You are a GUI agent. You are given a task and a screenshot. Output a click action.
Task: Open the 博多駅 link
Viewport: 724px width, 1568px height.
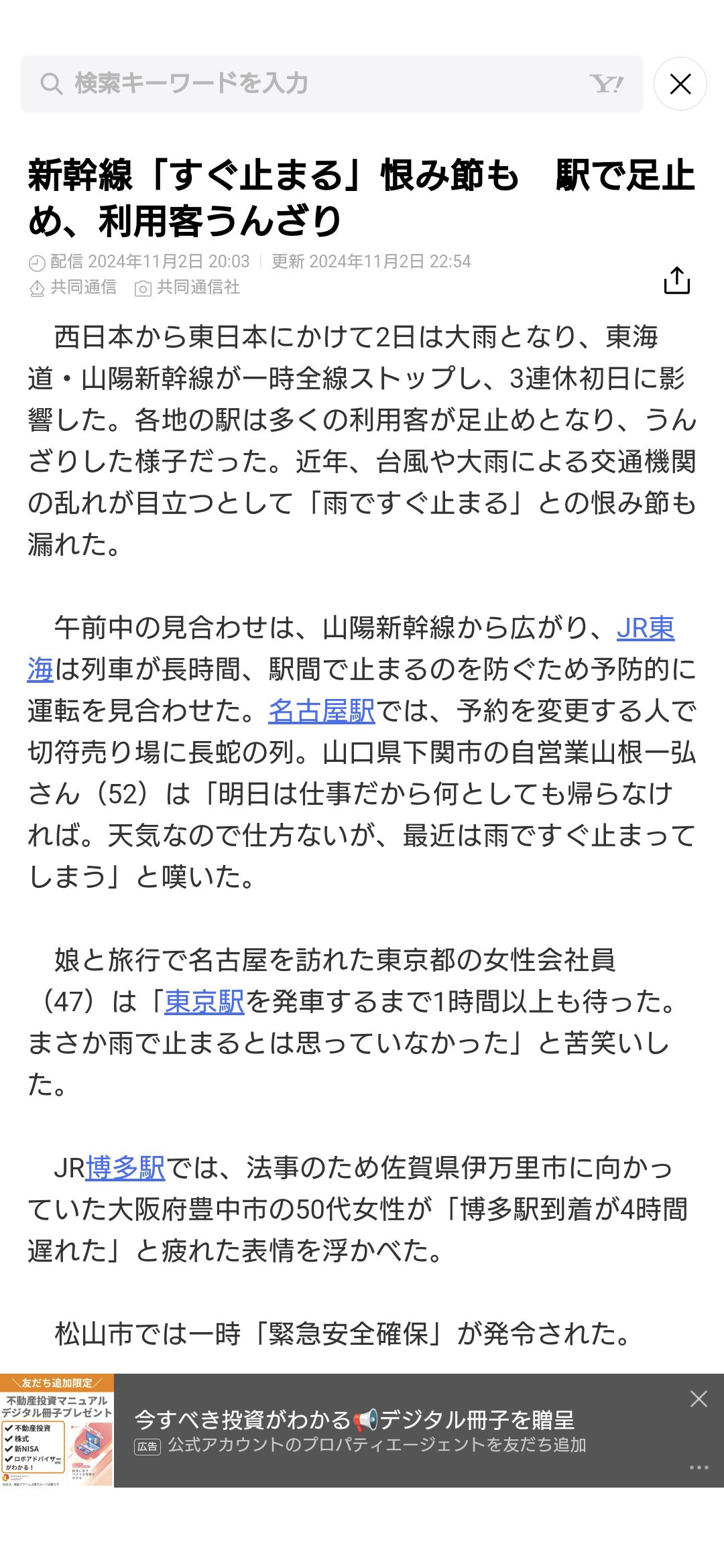pos(125,1168)
